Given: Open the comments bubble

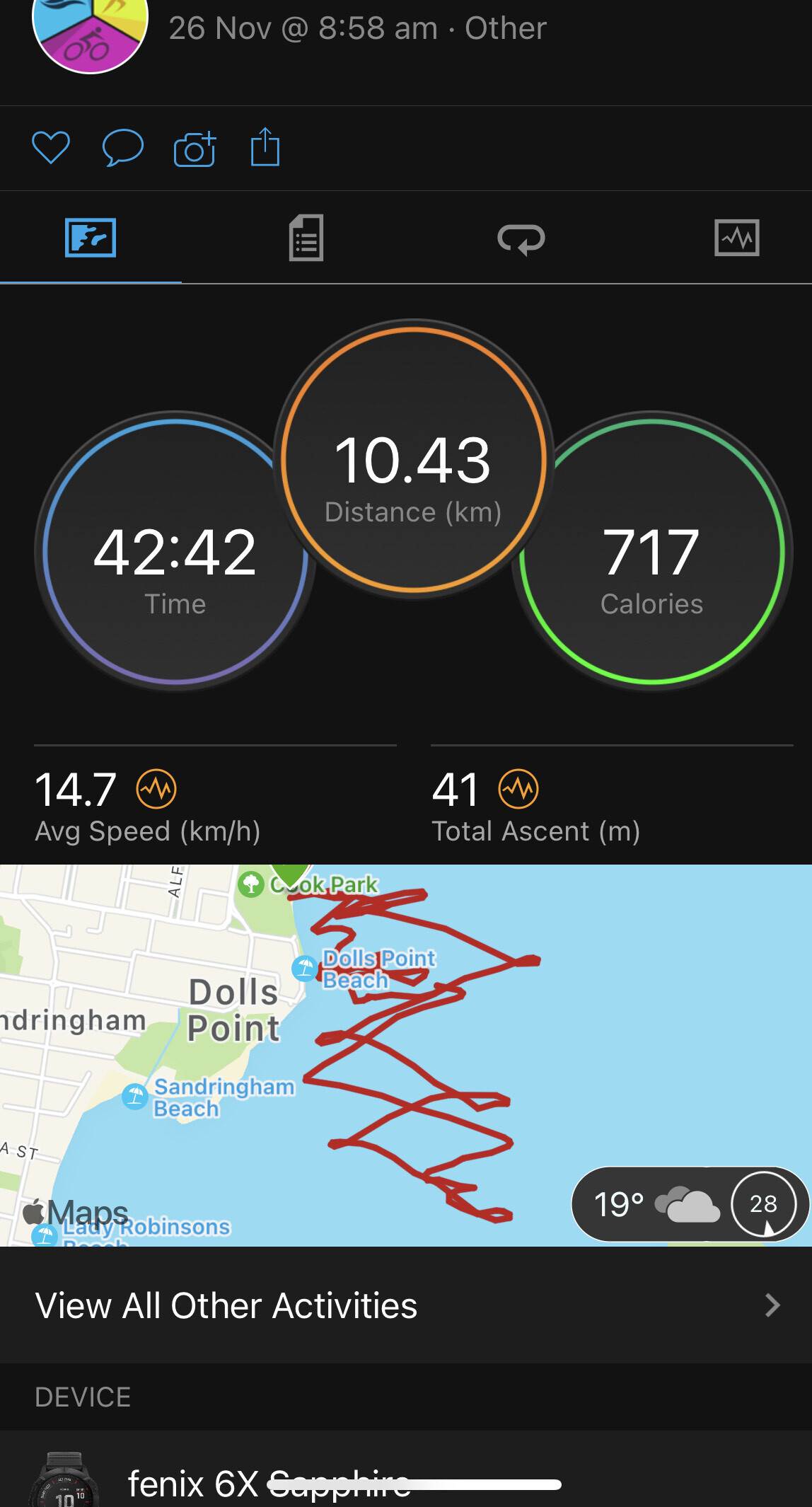Looking at the screenshot, I should 122,148.
